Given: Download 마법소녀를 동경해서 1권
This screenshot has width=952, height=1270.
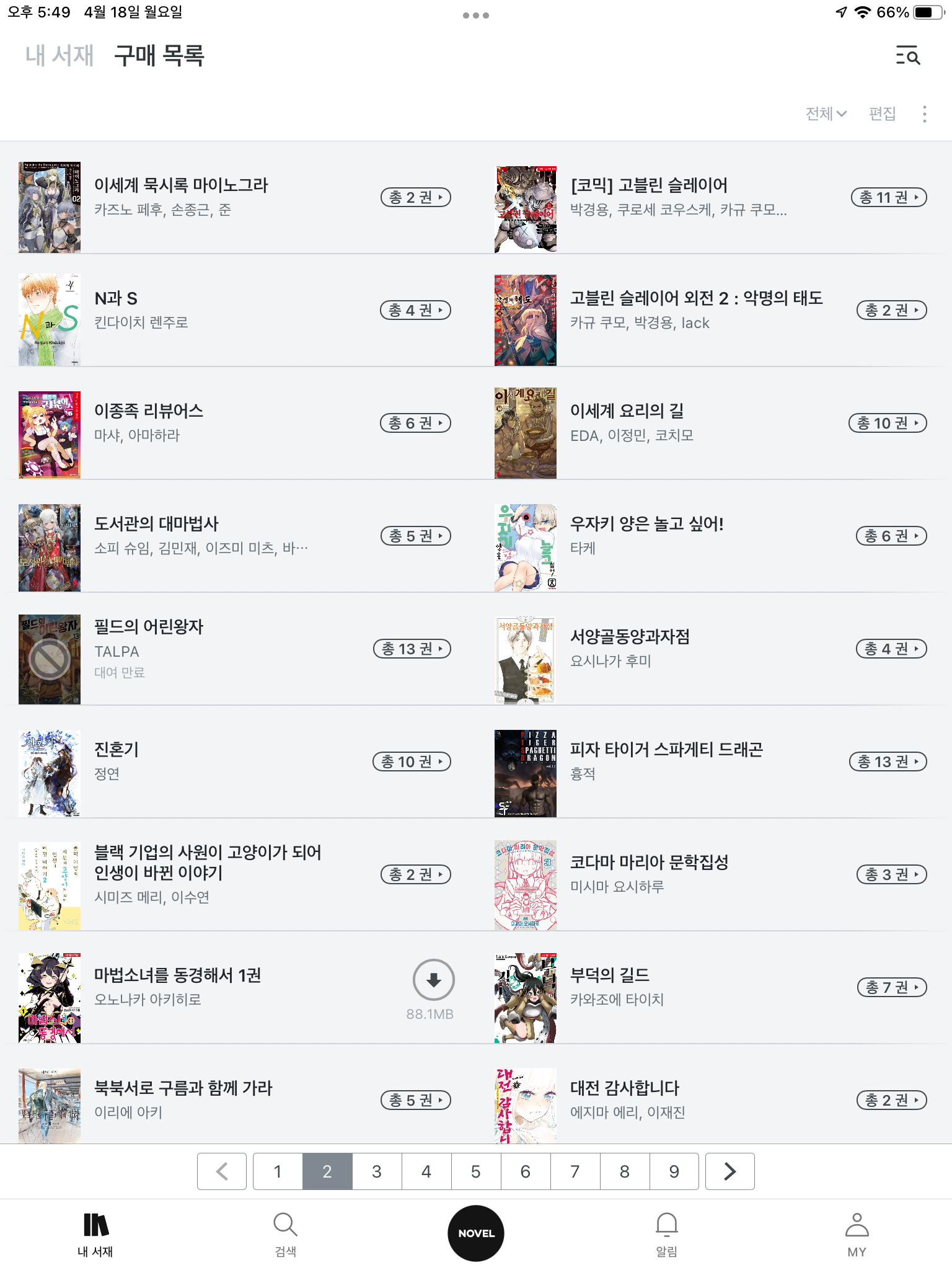Looking at the screenshot, I should click(433, 980).
